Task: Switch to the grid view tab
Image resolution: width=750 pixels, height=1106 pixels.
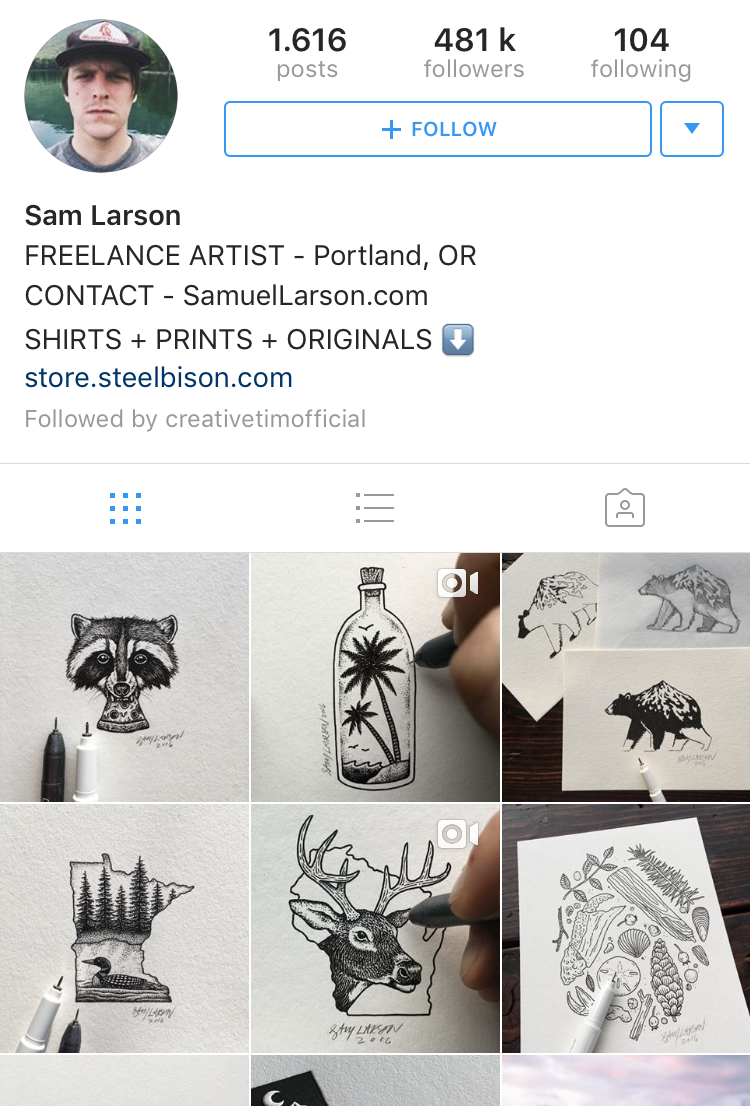Action: click(125, 509)
